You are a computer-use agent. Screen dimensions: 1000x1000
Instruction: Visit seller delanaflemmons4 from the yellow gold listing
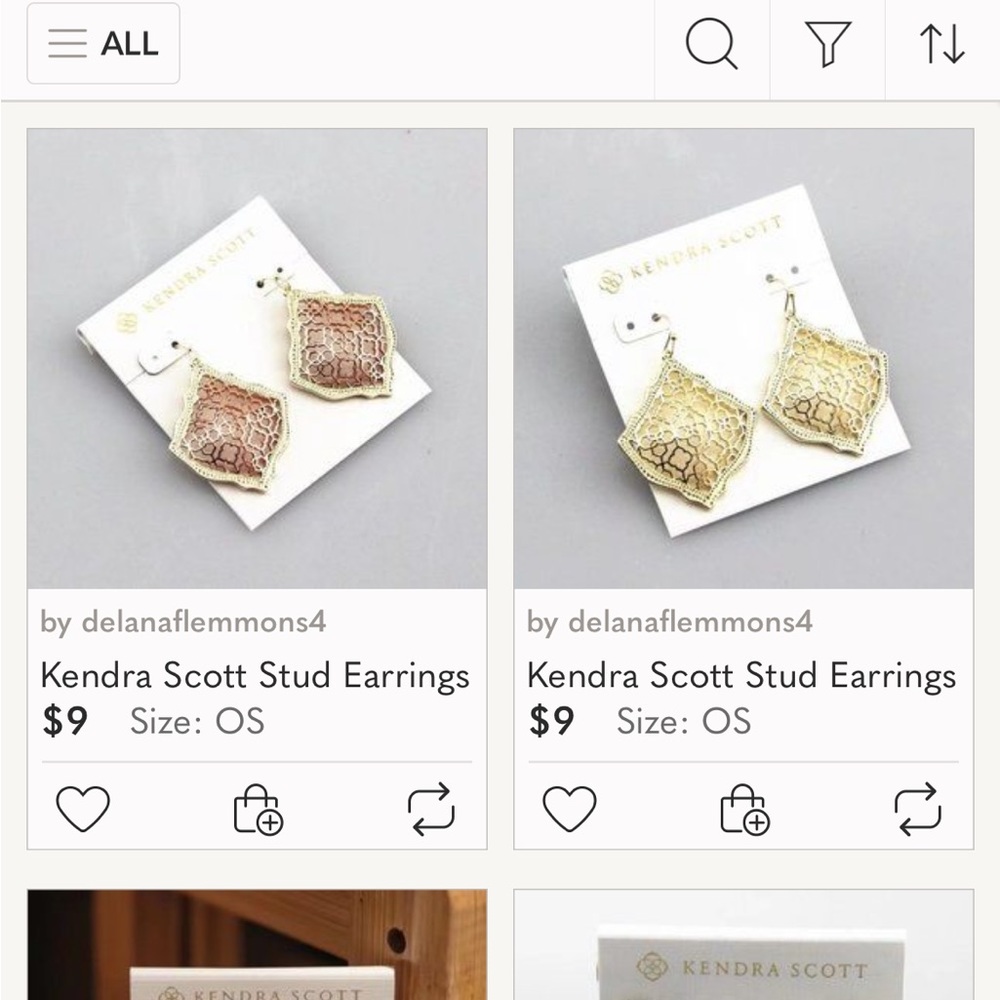coord(690,623)
